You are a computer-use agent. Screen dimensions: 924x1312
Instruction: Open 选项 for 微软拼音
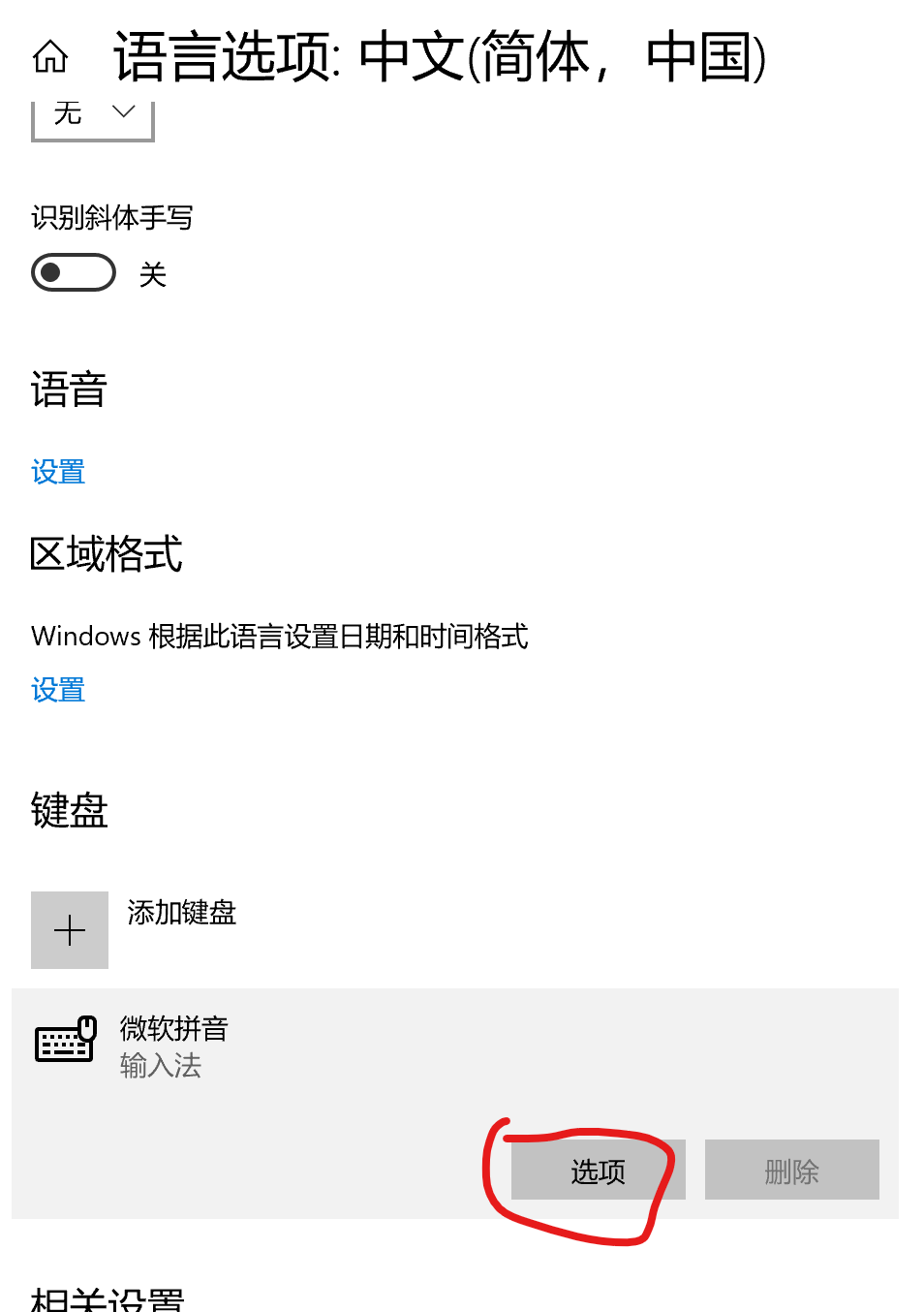598,1171
